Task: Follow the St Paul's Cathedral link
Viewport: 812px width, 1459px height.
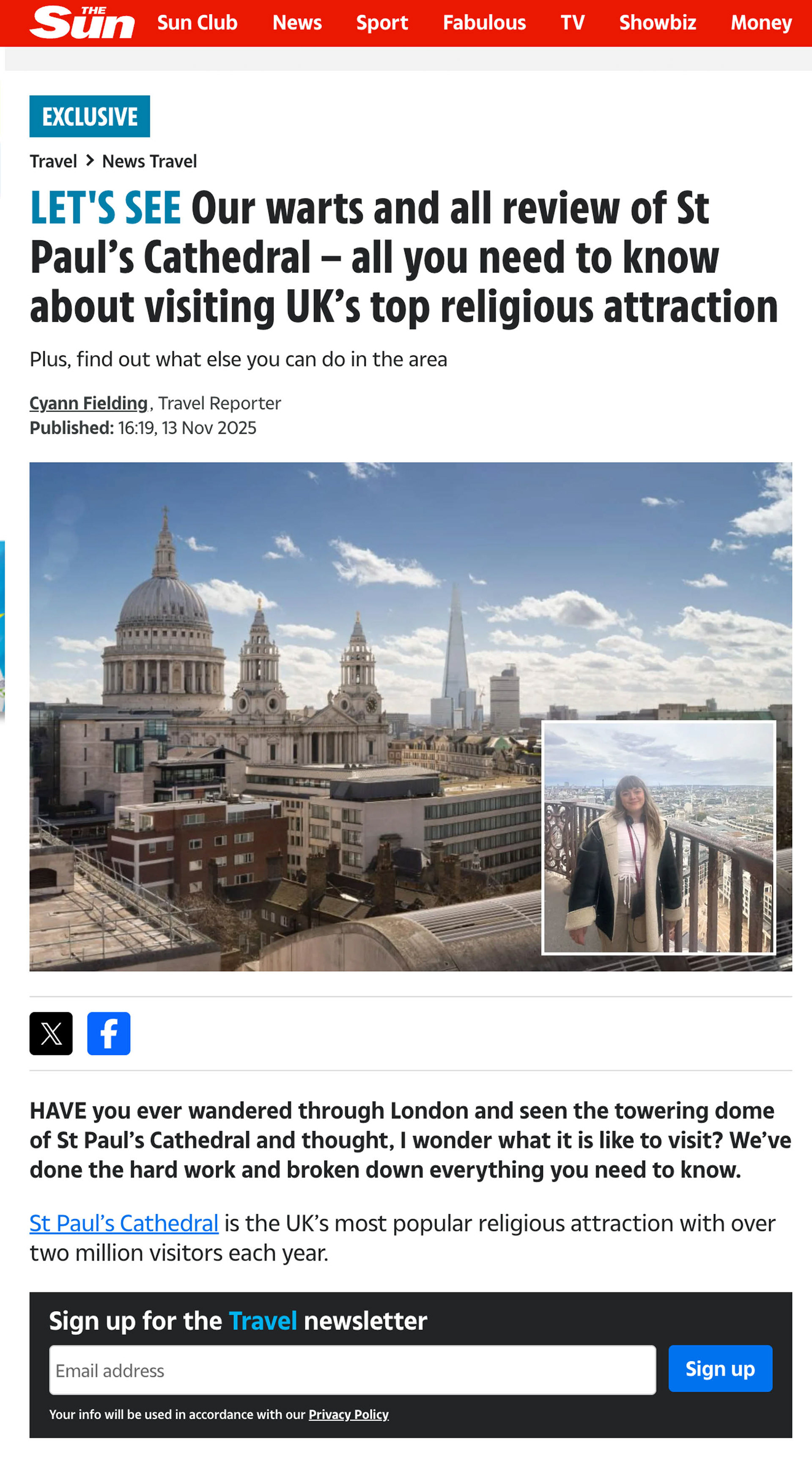Action: point(124,1223)
